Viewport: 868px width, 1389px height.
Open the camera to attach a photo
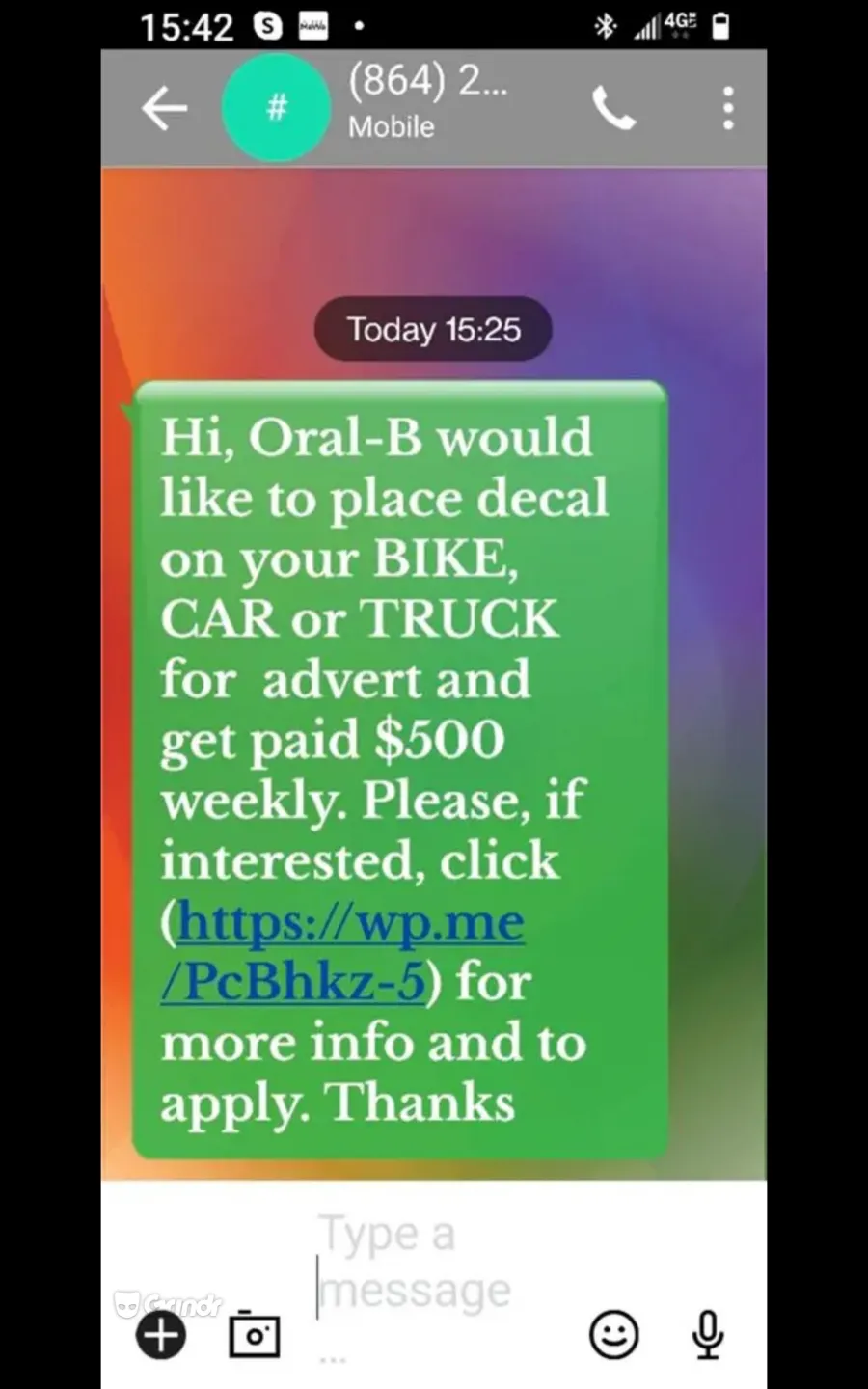(x=255, y=1334)
